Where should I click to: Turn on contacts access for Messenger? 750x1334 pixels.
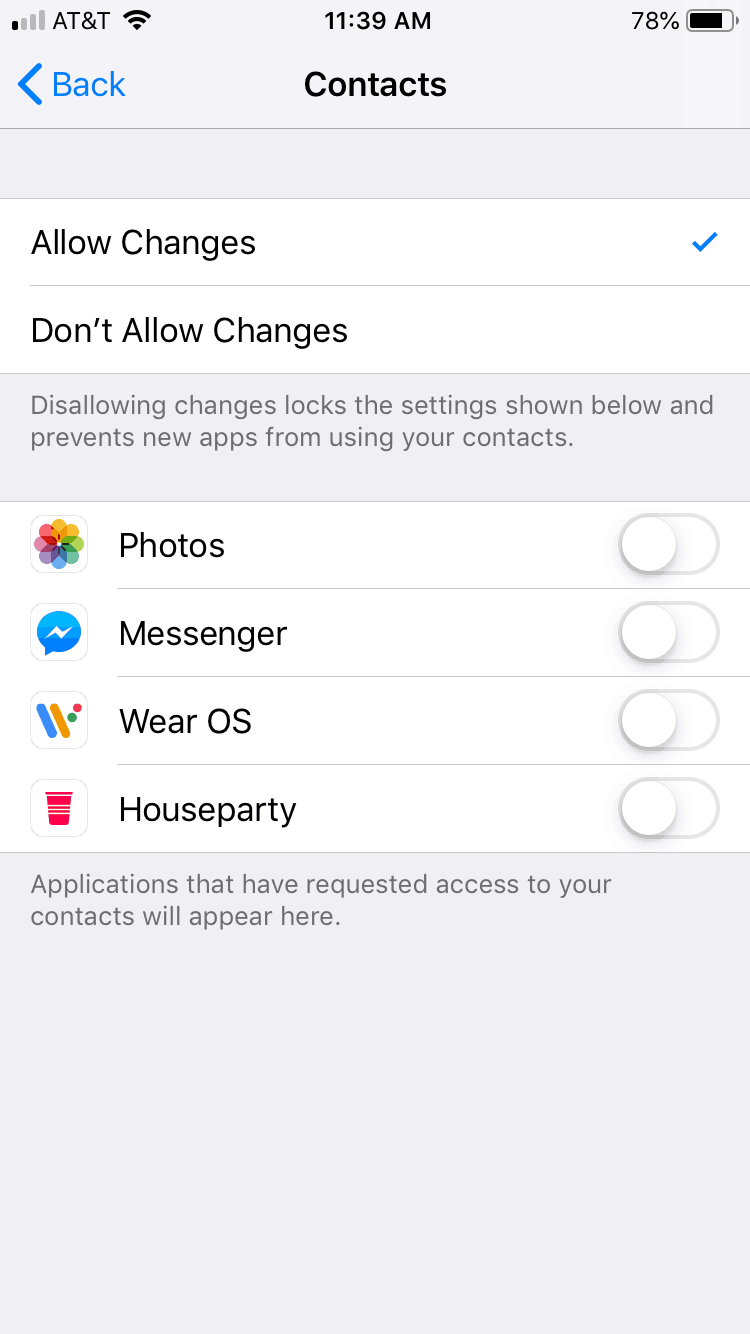(668, 633)
